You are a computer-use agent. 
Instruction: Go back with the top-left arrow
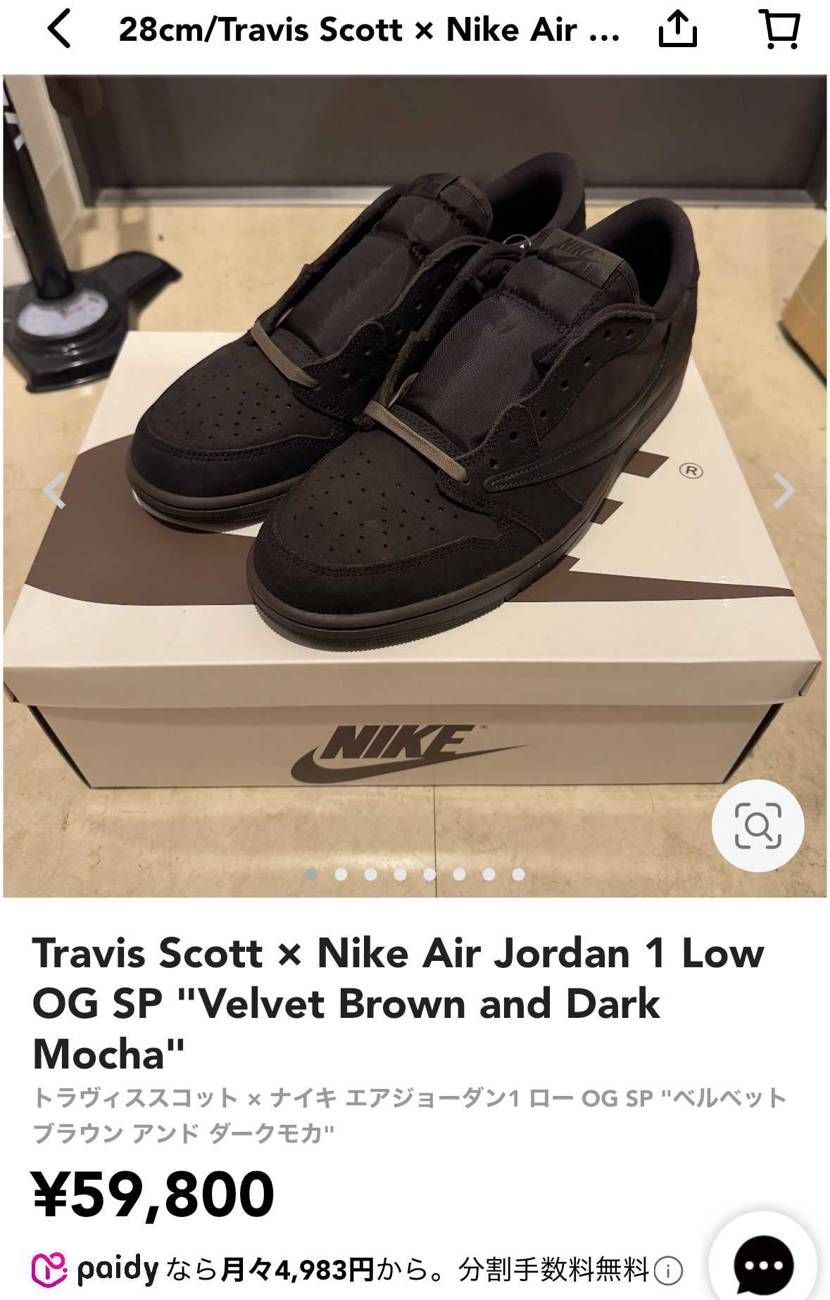coord(59,31)
